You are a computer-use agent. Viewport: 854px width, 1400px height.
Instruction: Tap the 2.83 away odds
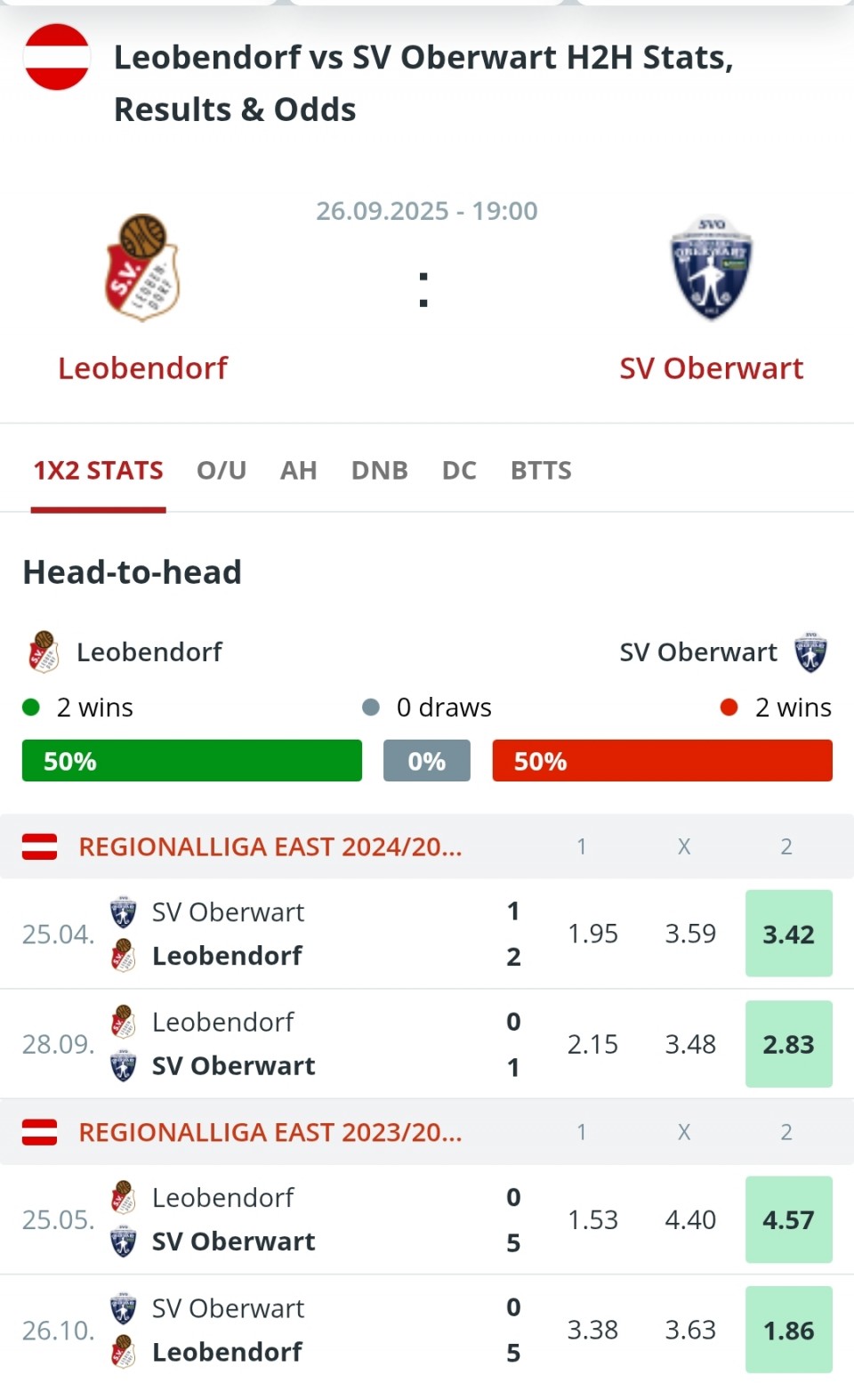(788, 1044)
